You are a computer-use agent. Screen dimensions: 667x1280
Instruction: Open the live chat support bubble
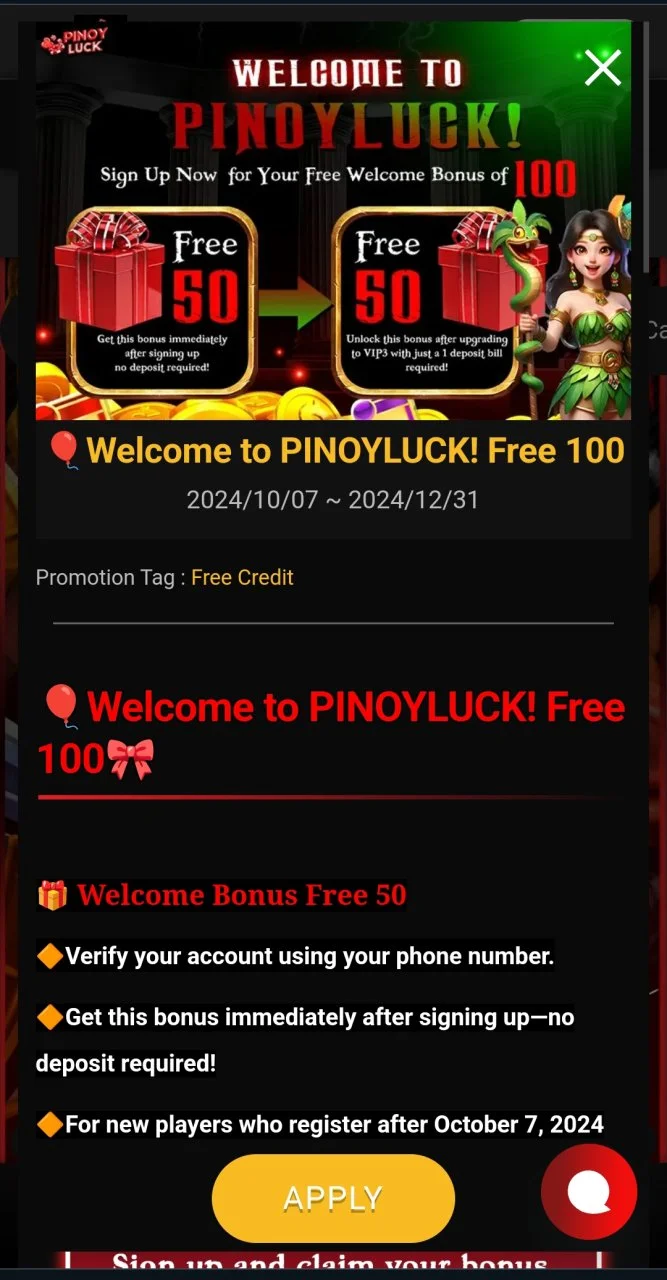click(588, 1192)
